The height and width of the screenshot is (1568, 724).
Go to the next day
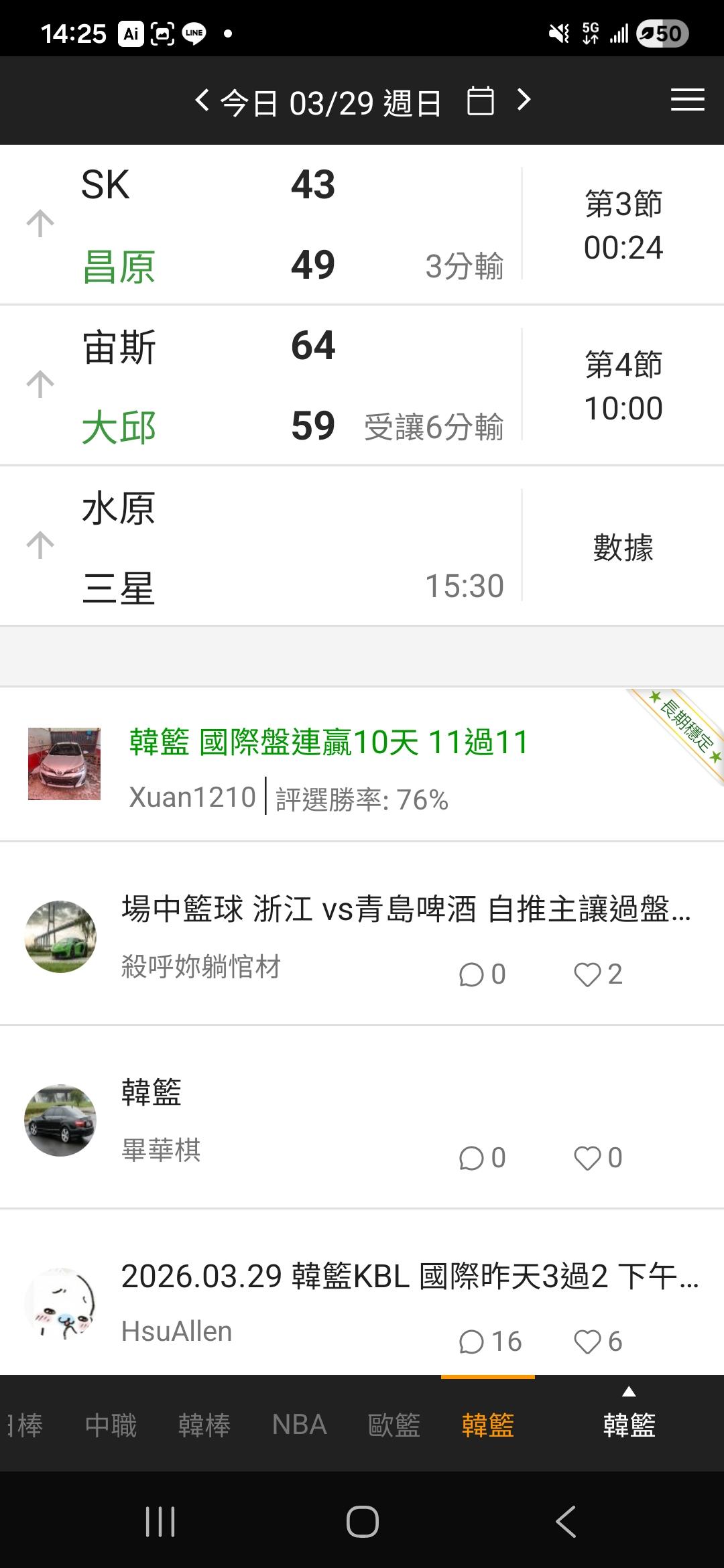[x=524, y=101]
